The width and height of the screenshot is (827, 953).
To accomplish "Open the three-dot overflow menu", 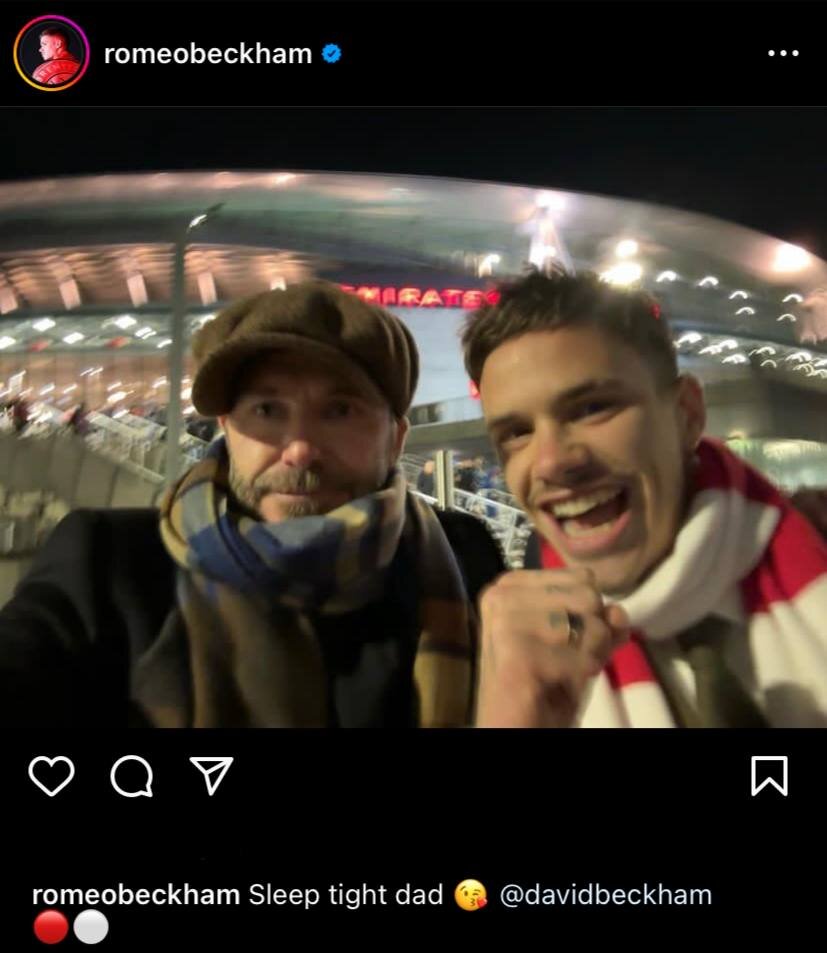I will (x=783, y=53).
